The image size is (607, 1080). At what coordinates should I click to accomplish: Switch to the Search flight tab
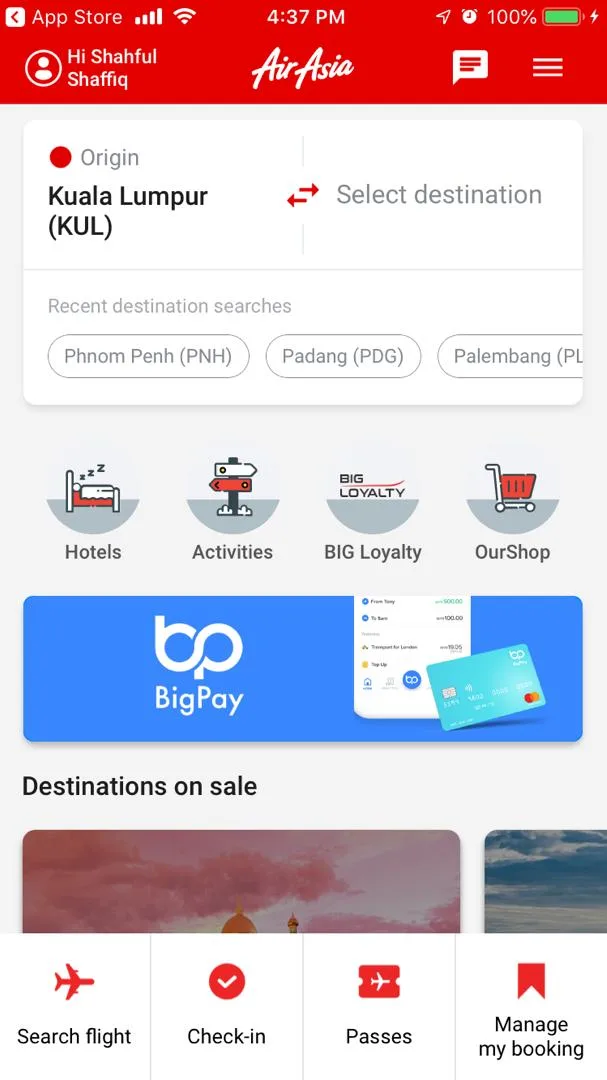[75, 1005]
